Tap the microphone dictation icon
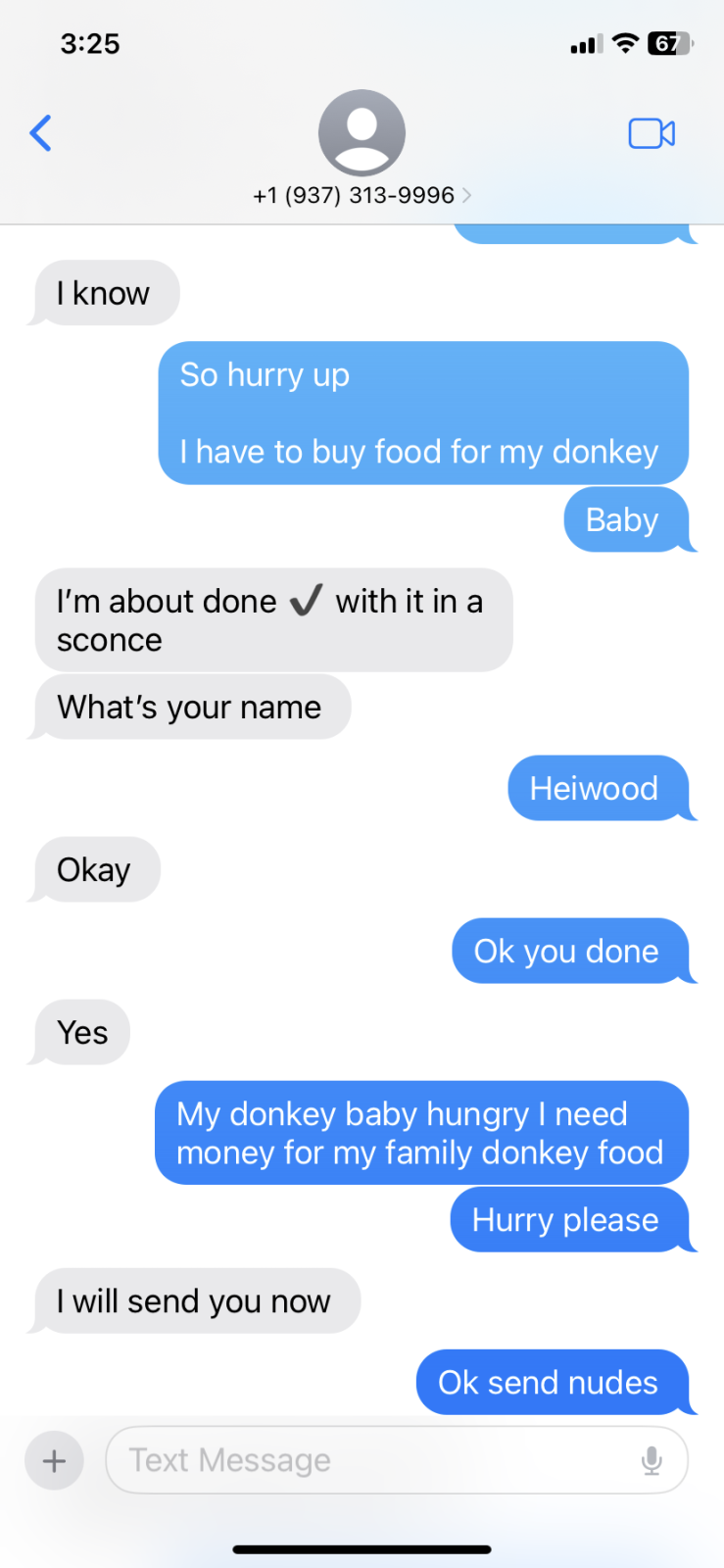This screenshot has height=1568, width=724. click(x=652, y=1461)
